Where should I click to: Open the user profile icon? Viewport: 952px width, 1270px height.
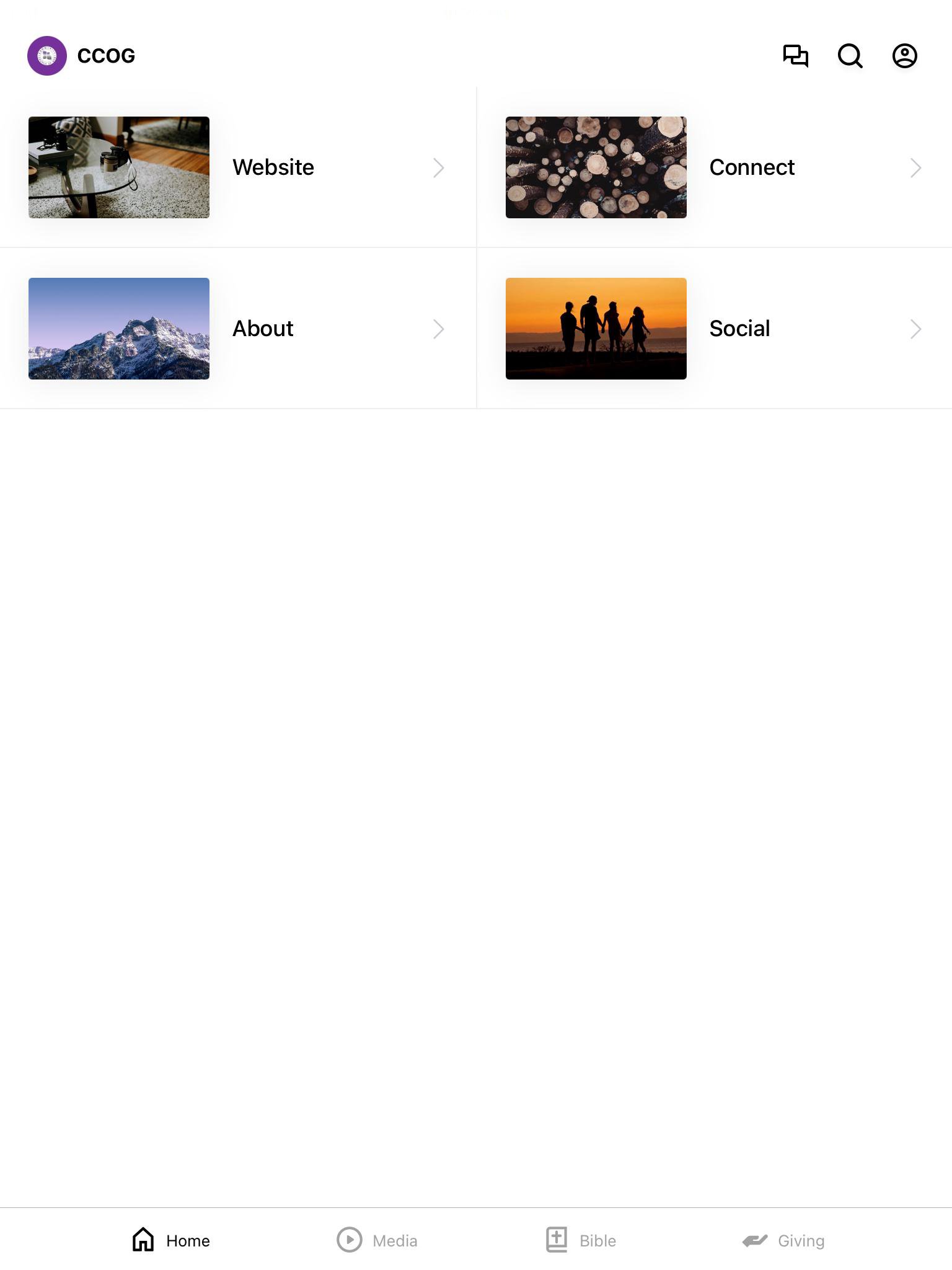coord(904,56)
